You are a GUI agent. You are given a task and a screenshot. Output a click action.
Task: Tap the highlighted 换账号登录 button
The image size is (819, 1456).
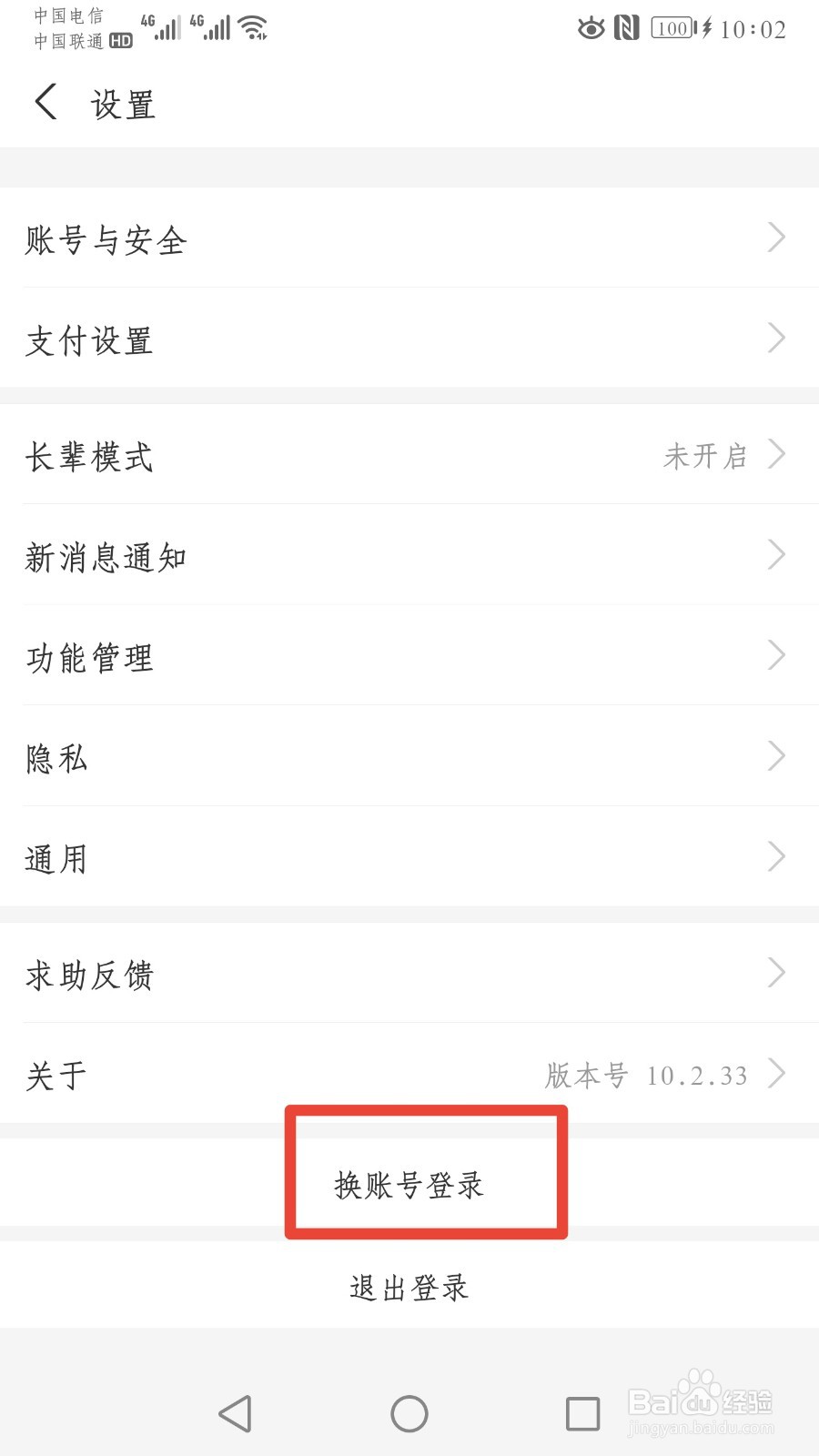409,1185
